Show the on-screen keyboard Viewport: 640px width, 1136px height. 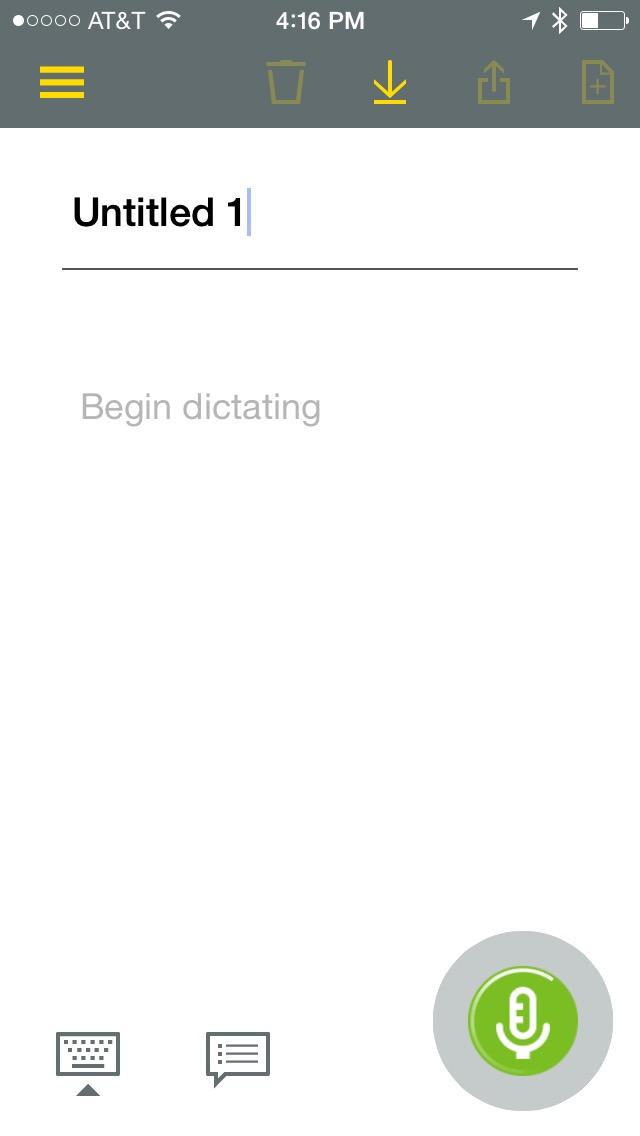point(88,1056)
